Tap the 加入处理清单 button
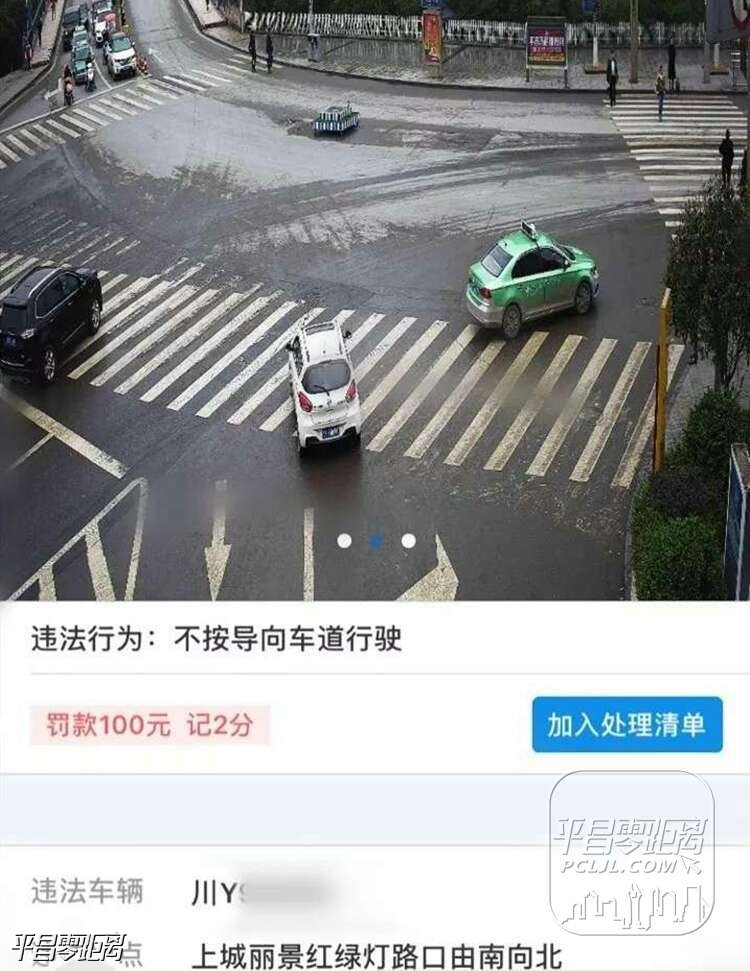Image resolution: width=750 pixels, height=971 pixels. click(x=627, y=725)
